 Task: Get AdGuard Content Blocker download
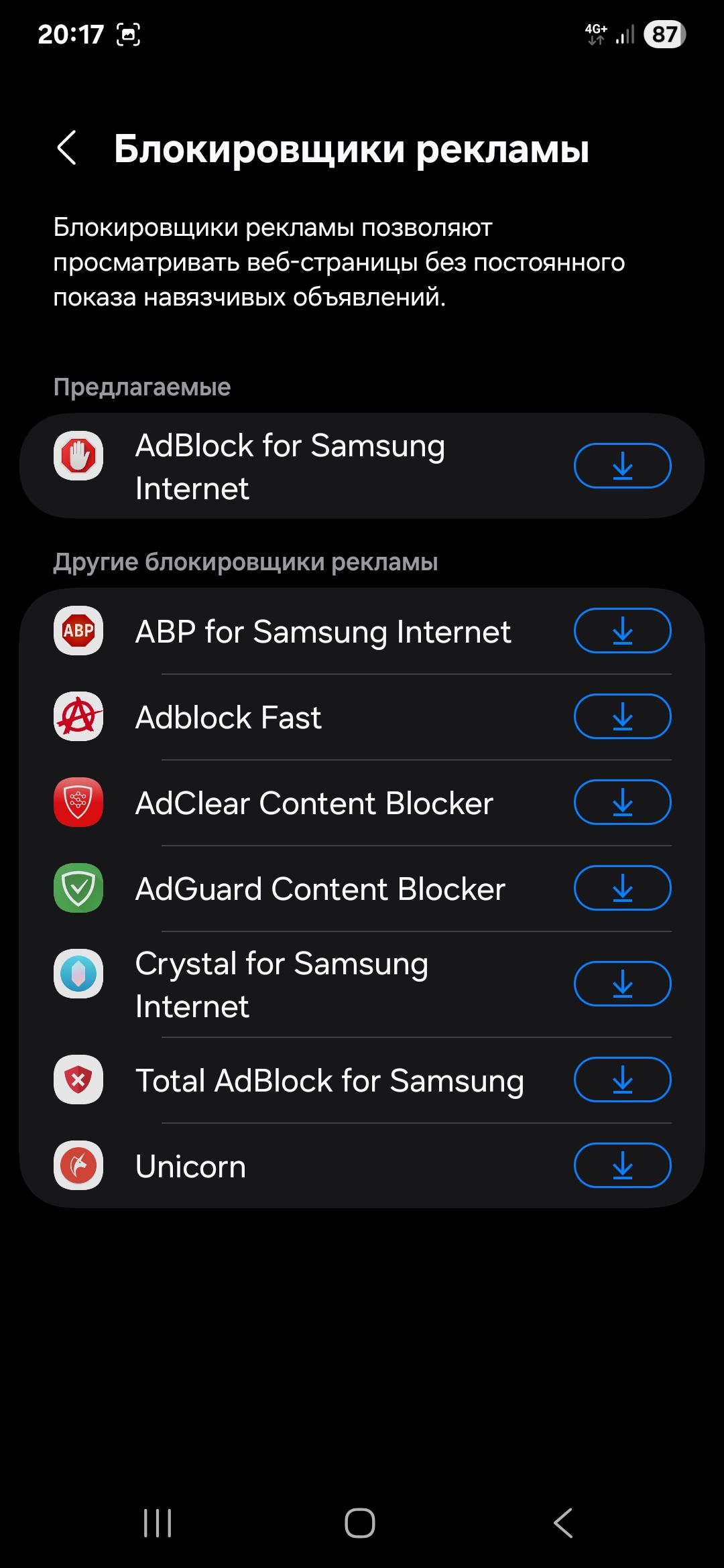pos(622,888)
